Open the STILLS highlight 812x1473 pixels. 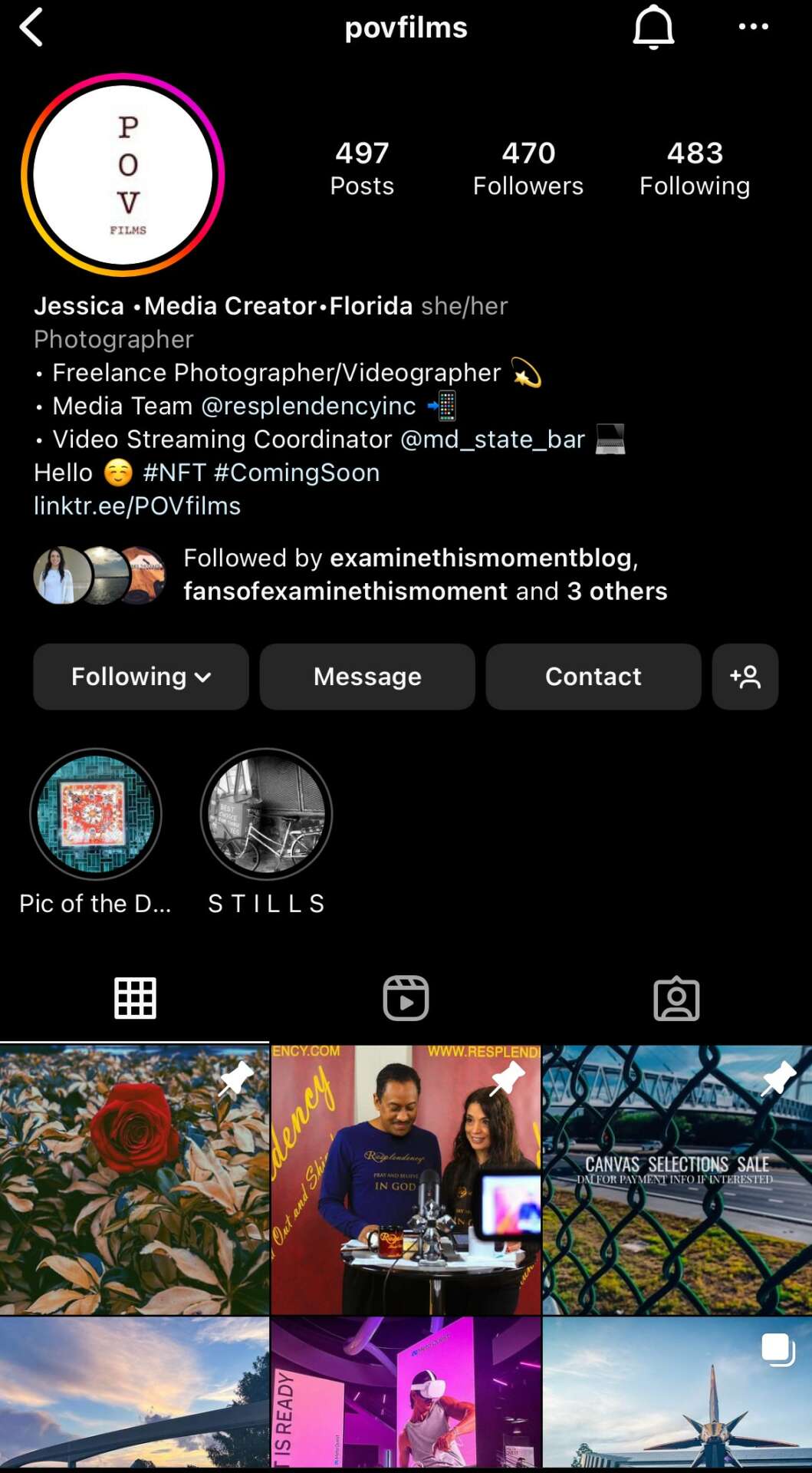(x=266, y=814)
